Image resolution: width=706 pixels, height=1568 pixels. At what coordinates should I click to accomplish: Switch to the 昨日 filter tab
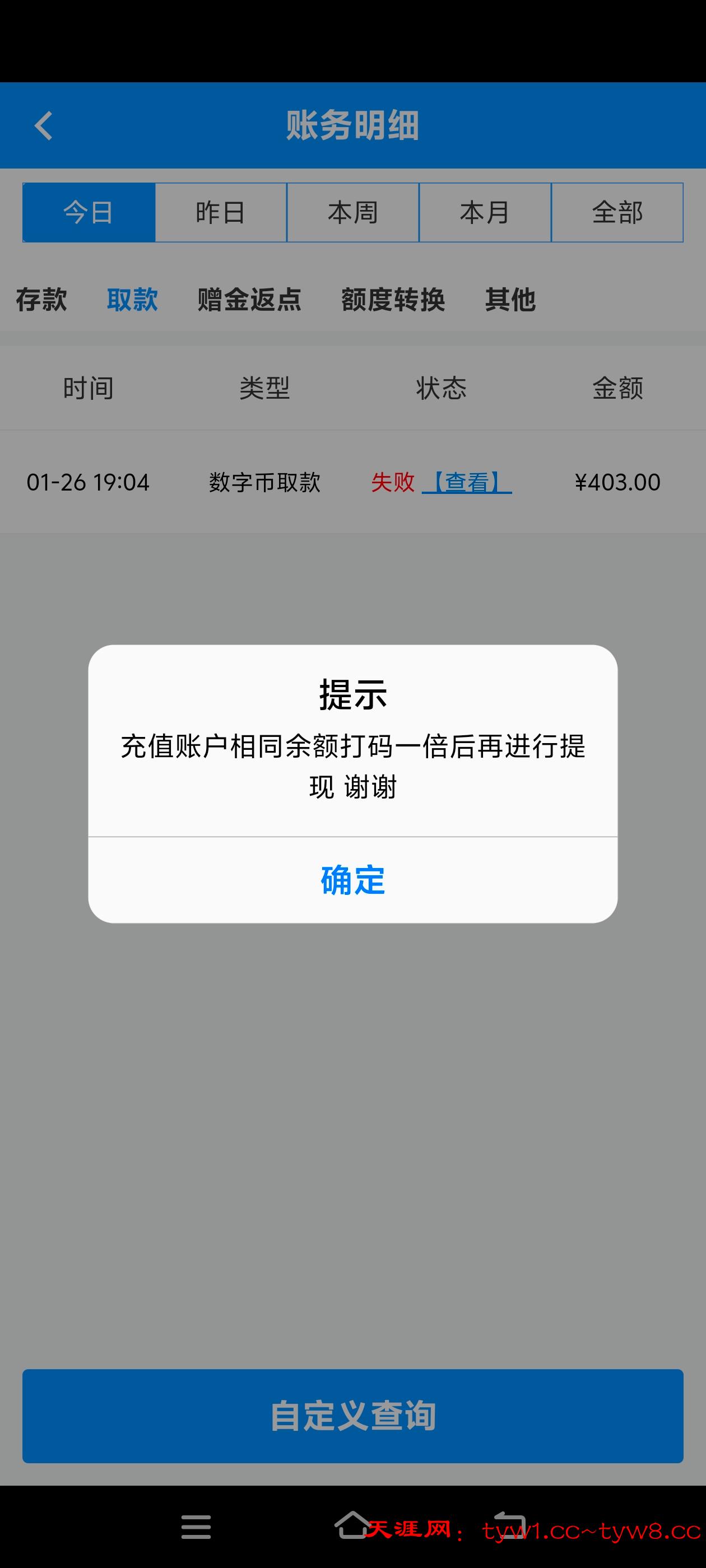[221, 212]
